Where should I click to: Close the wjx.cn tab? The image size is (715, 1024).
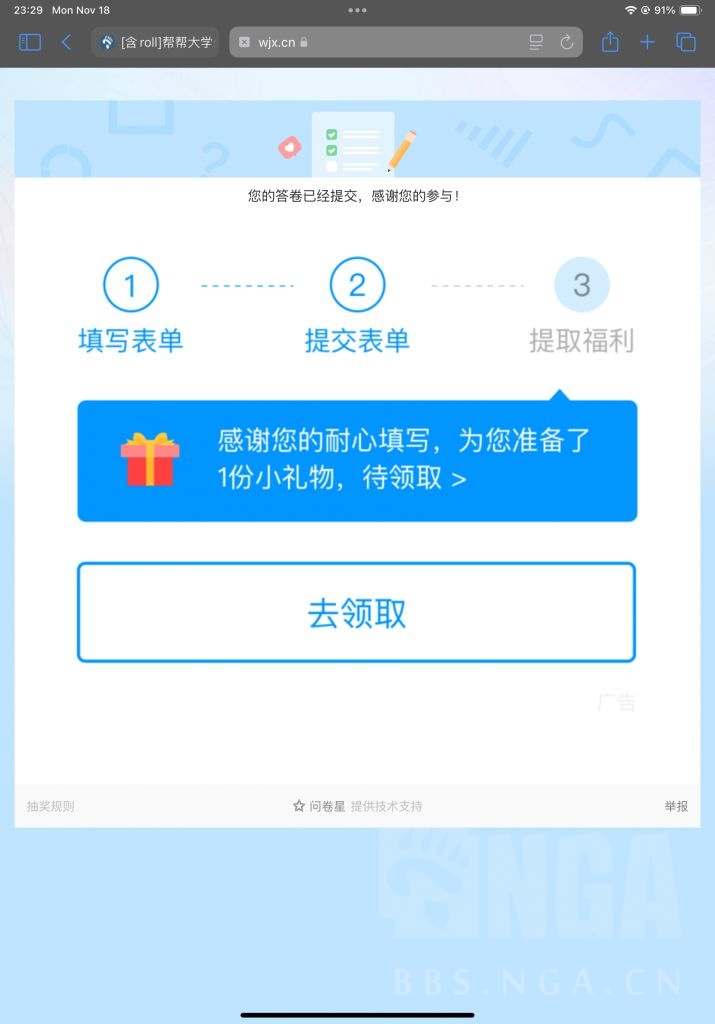coord(244,42)
